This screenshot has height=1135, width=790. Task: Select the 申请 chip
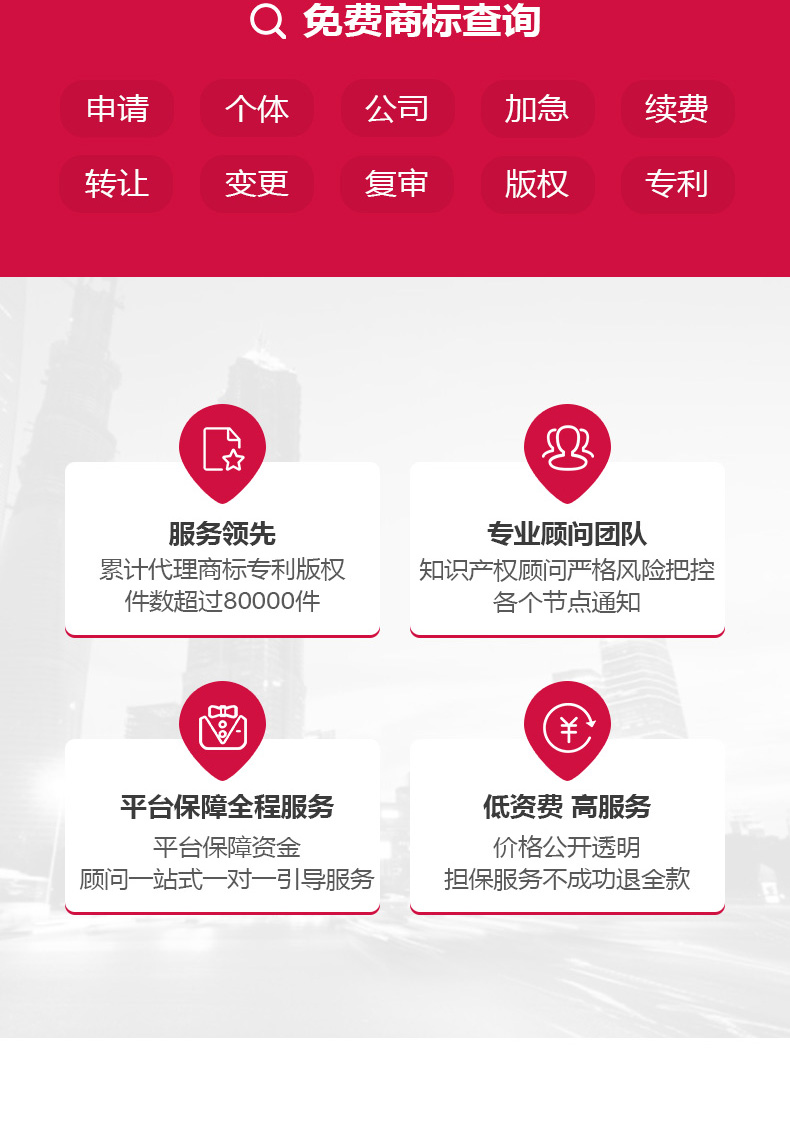coord(117,109)
